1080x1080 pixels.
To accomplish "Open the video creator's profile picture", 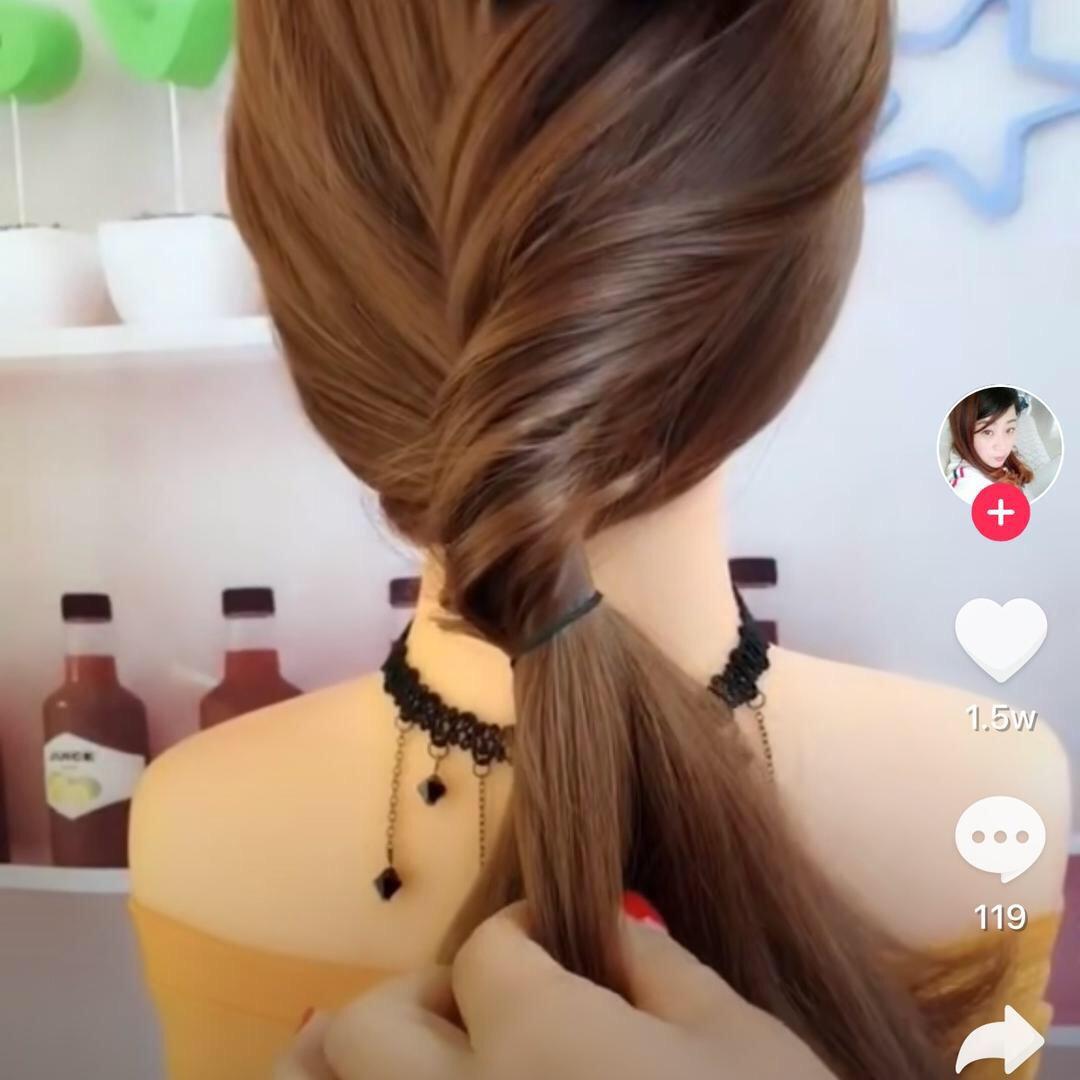I will pyautogui.click(x=999, y=445).
